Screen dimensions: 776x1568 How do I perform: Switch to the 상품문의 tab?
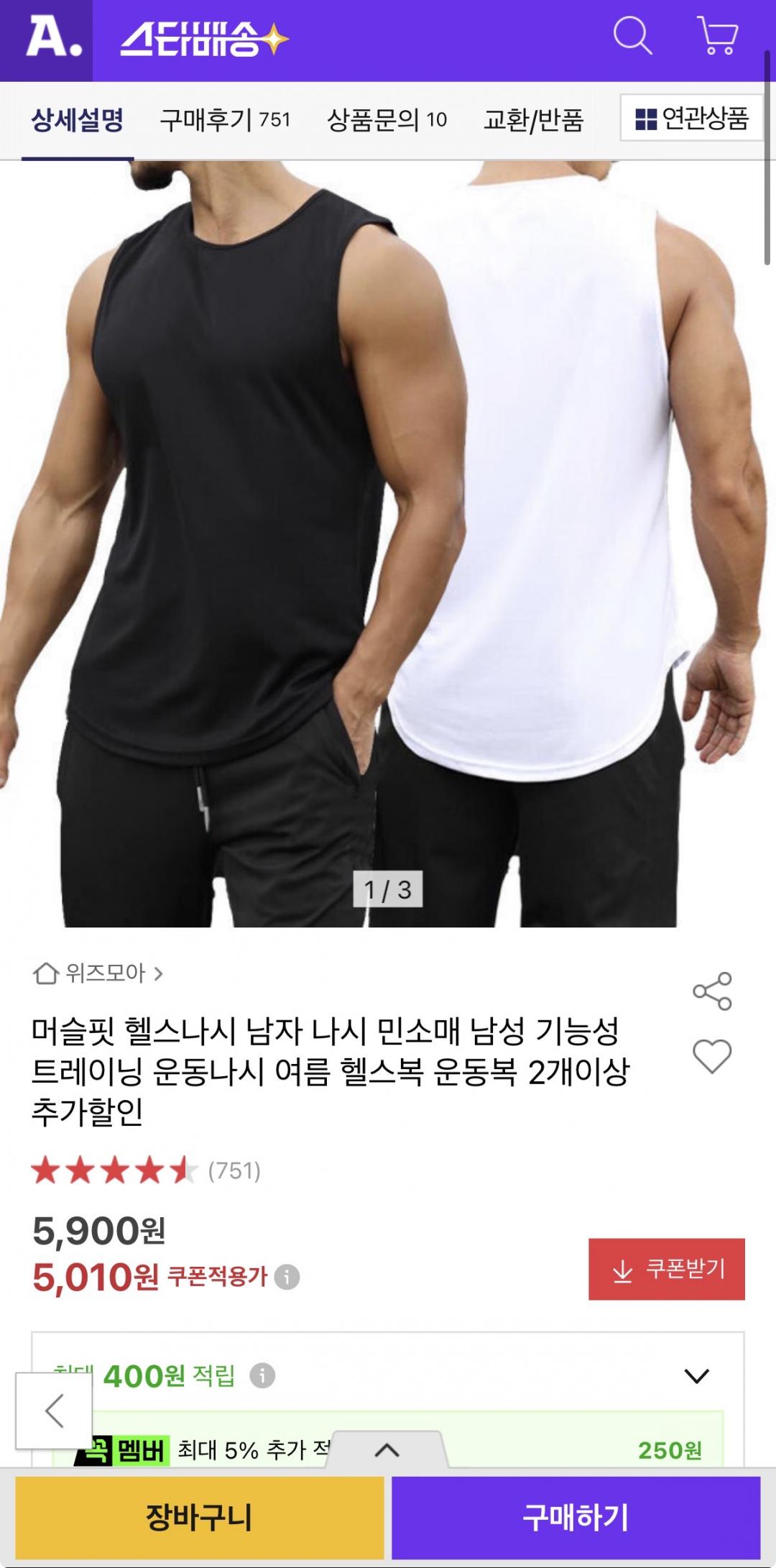click(x=387, y=119)
